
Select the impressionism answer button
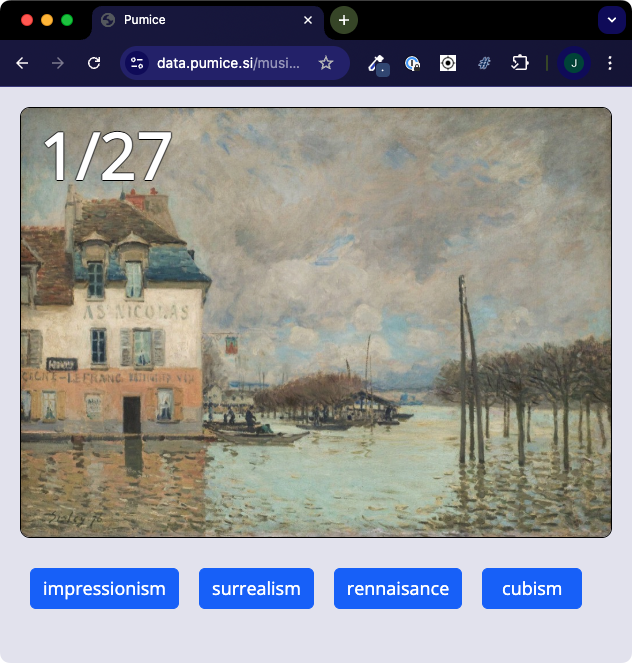[x=104, y=588]
